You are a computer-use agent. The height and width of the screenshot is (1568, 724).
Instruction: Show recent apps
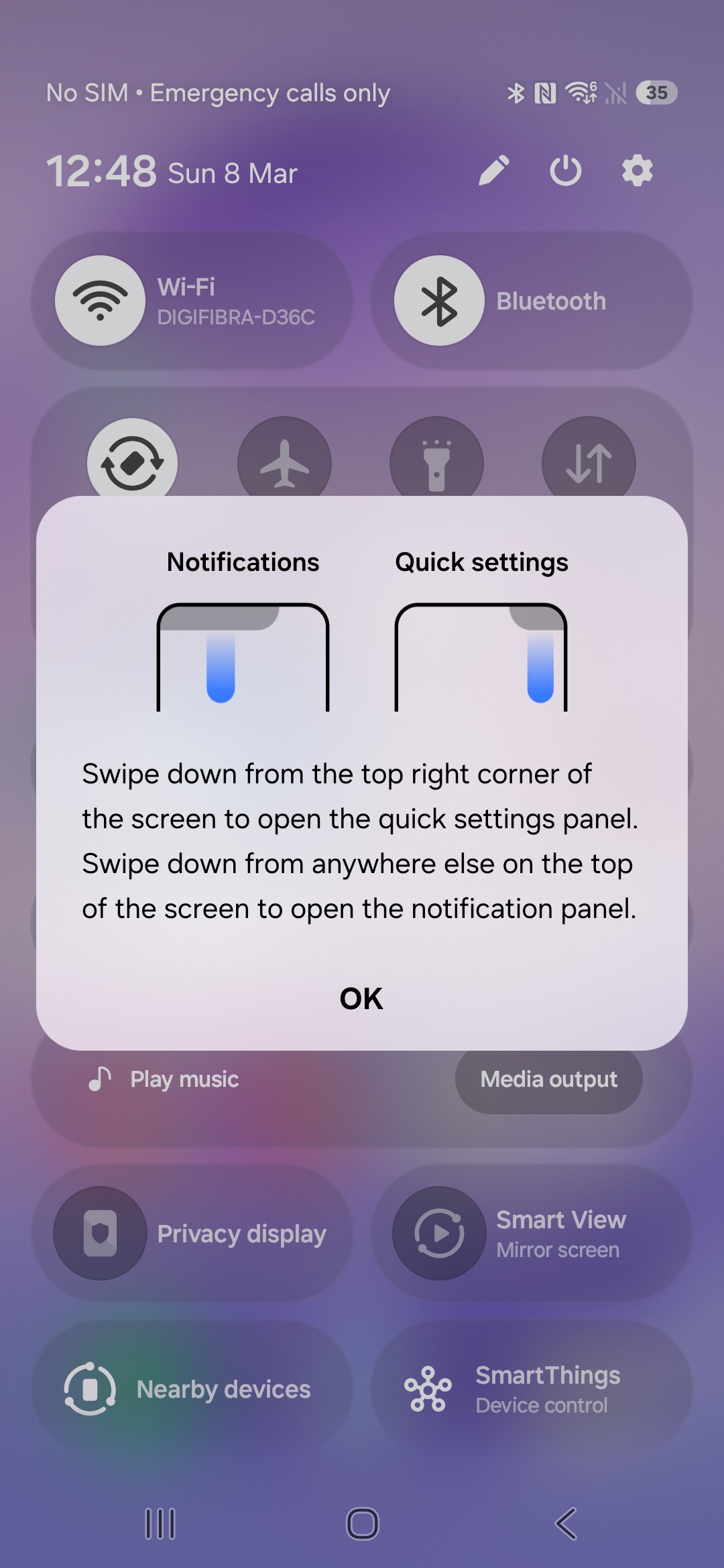click(x=160, y=1524)
